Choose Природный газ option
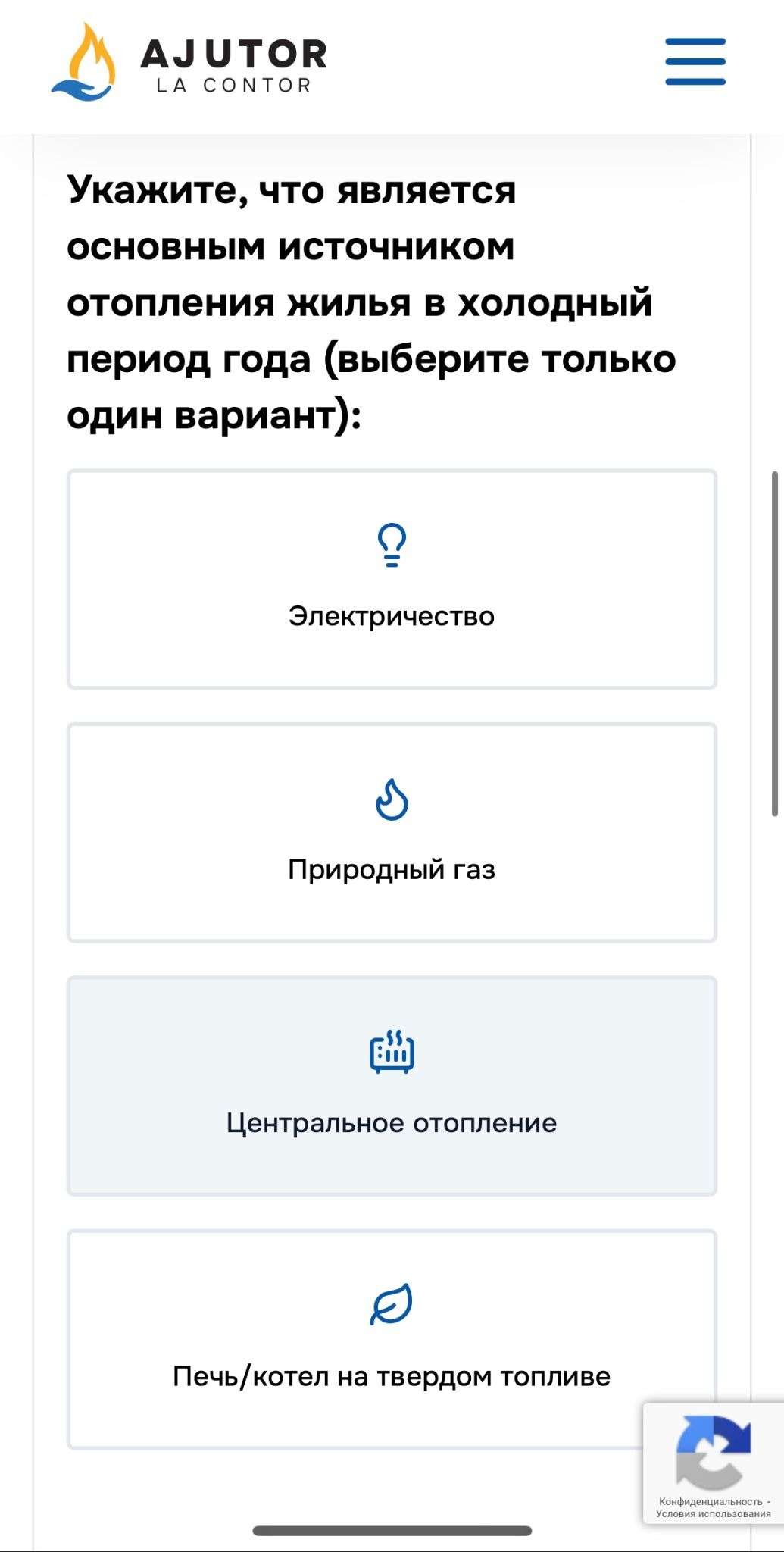Image resolution: width=784 pixels, height=1552 pixels. click(392, 832)
